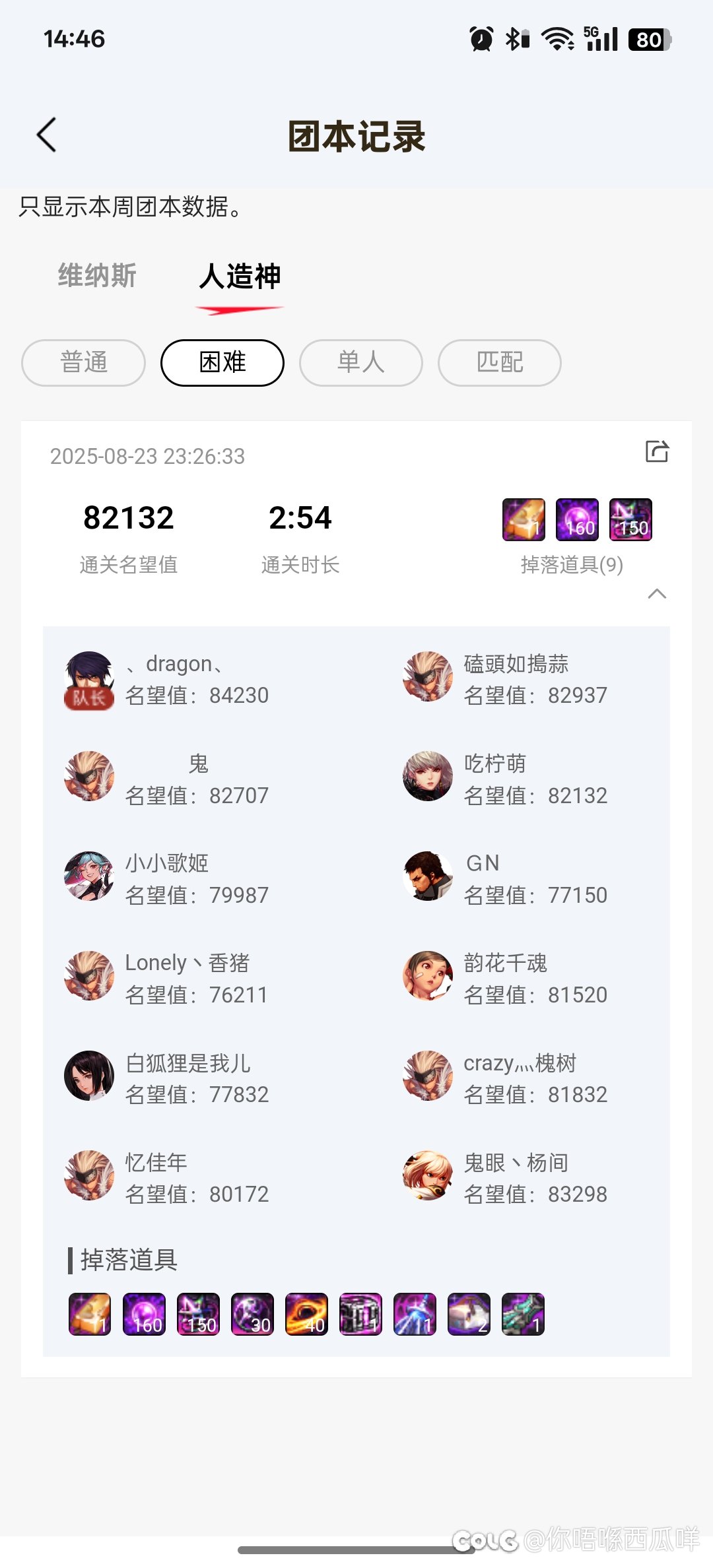713x1568 pixels.
Task: Go back with the top-left arrow
Action: [x=46, y=136]
